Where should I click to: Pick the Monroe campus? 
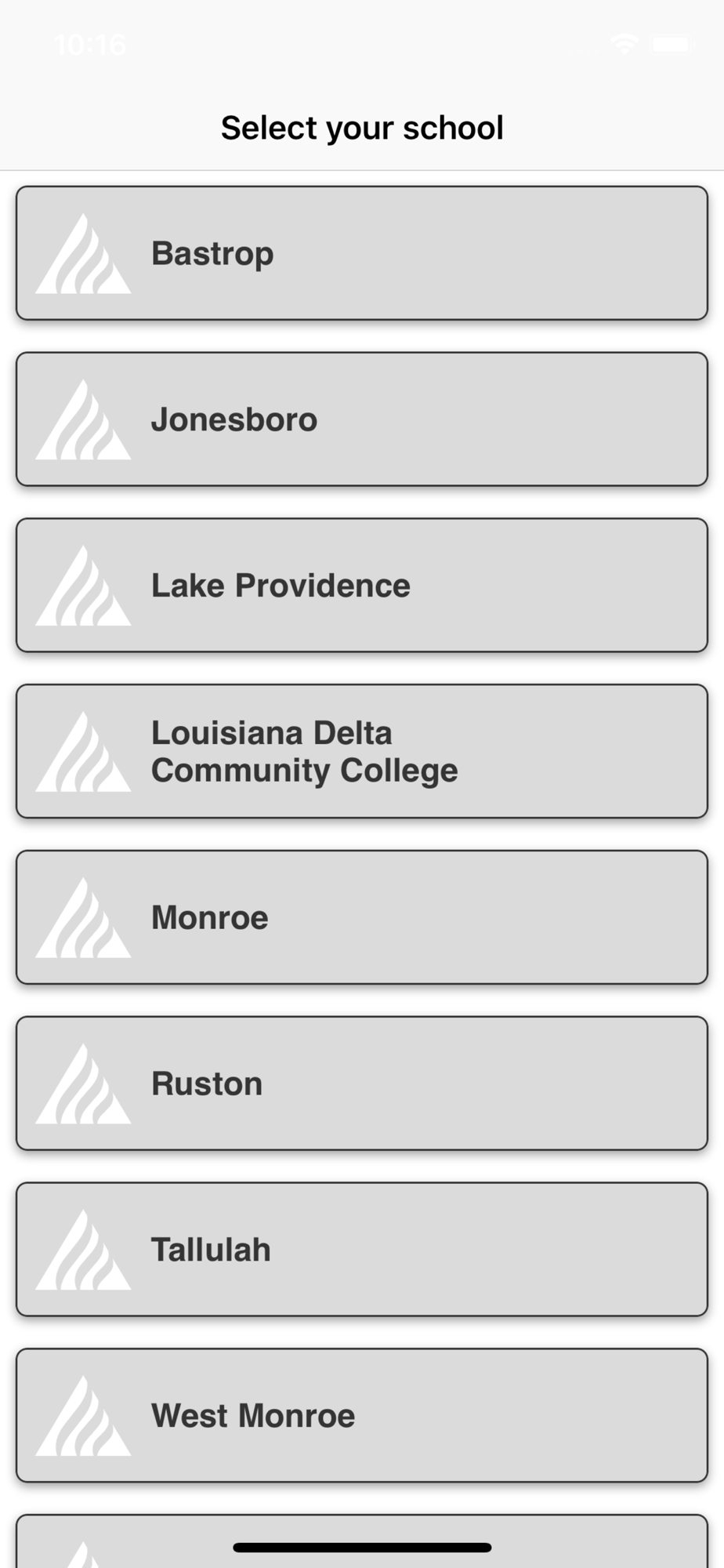click(x=362, y=917)
